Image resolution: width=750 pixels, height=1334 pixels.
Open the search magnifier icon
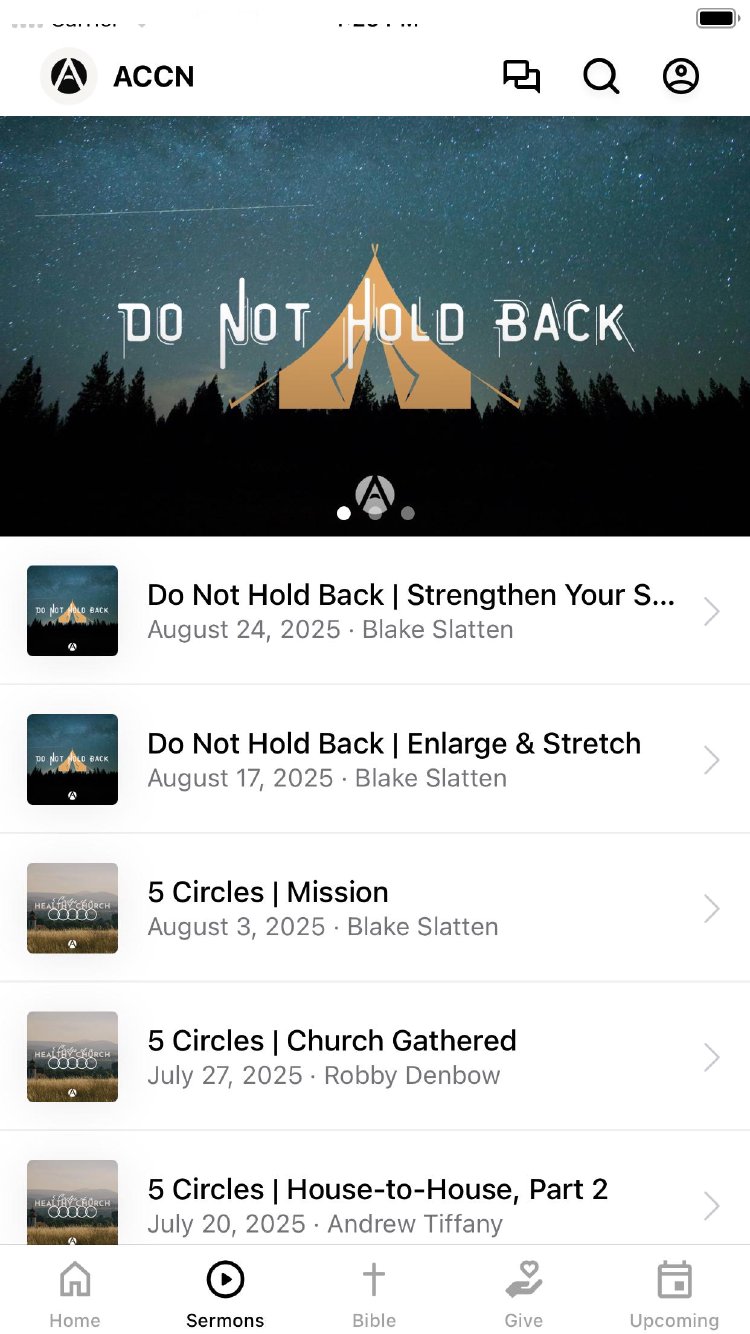[601, 77]
